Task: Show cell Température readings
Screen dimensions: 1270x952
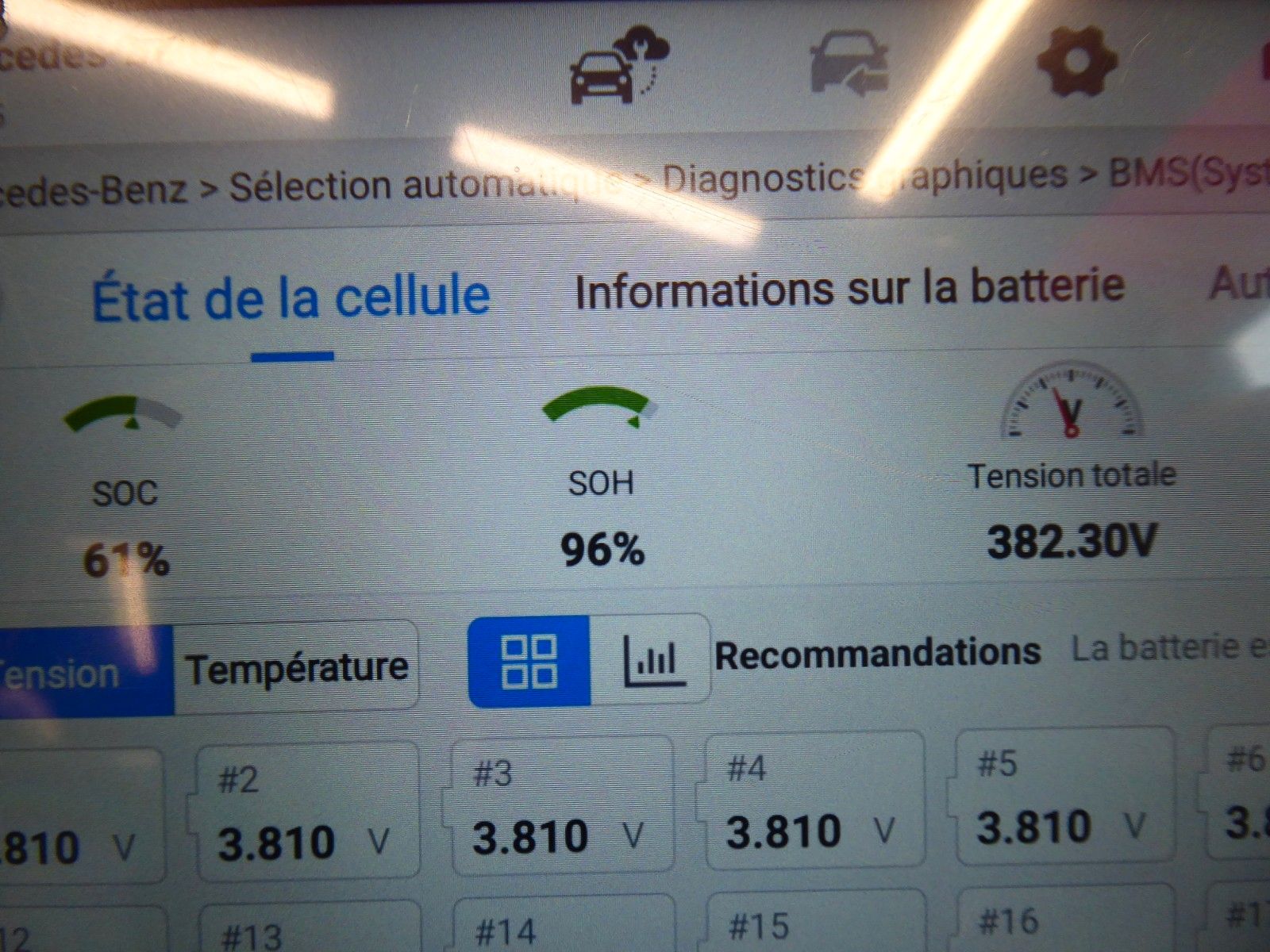Action: (296, 668)
